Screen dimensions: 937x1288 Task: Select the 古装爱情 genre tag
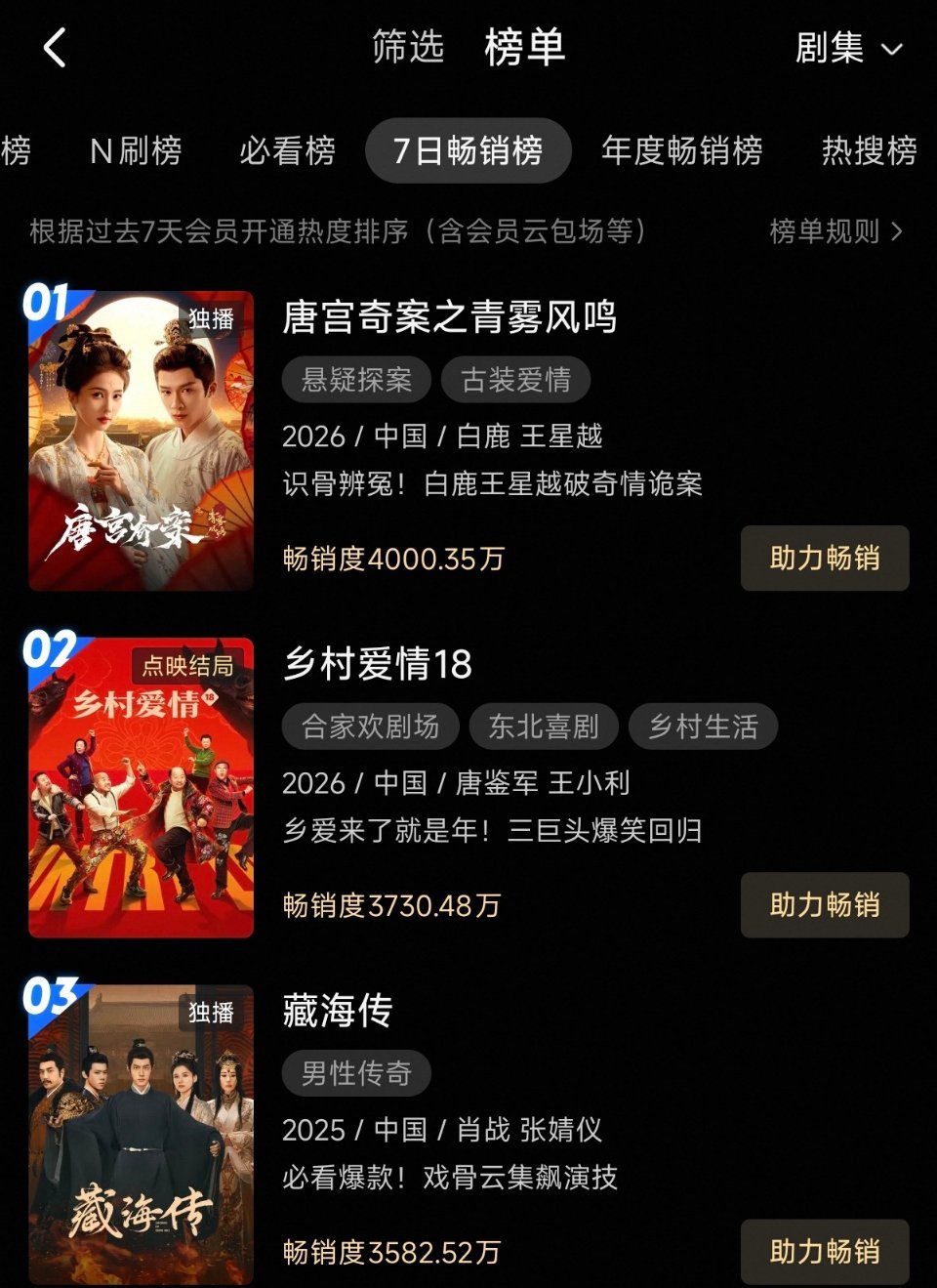515,380
